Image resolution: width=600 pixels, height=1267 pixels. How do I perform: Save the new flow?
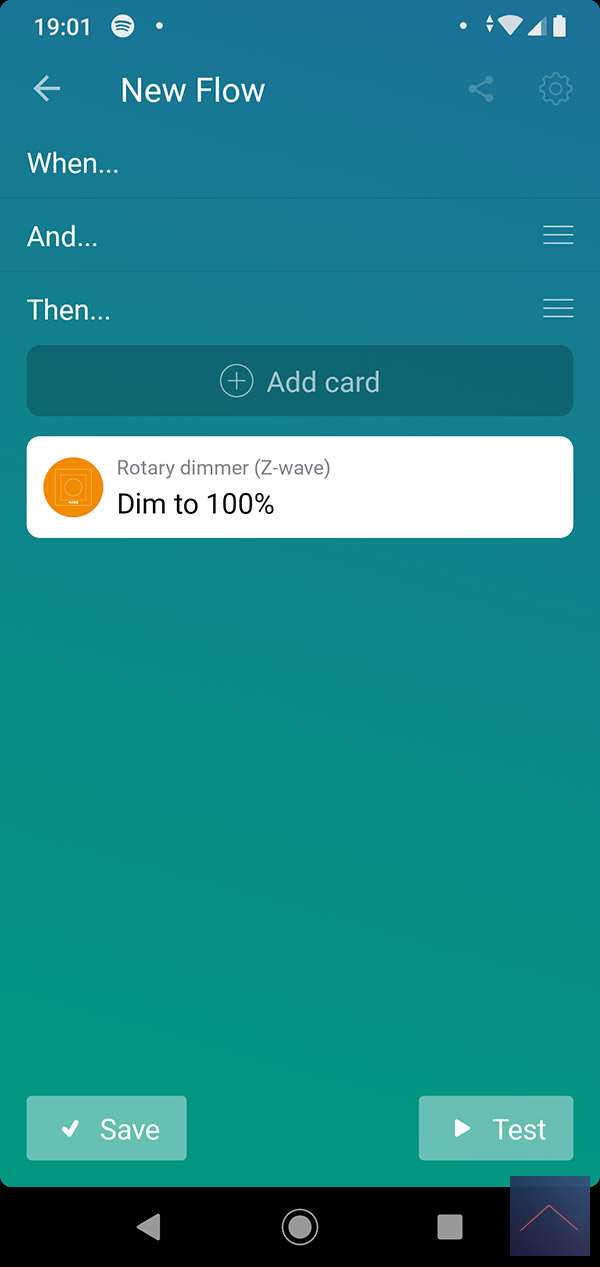[107, 1129]
